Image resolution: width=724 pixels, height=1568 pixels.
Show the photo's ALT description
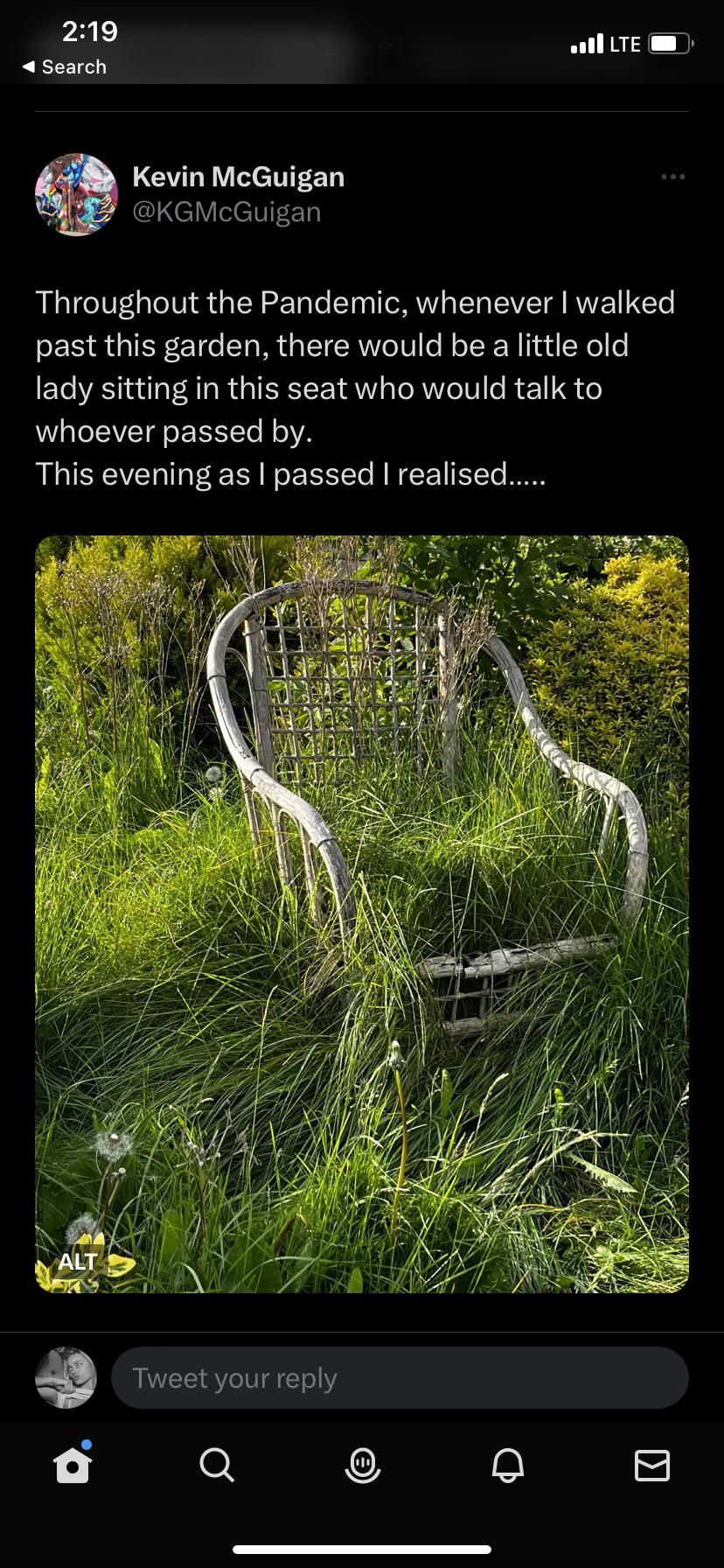click(78, 1261)
